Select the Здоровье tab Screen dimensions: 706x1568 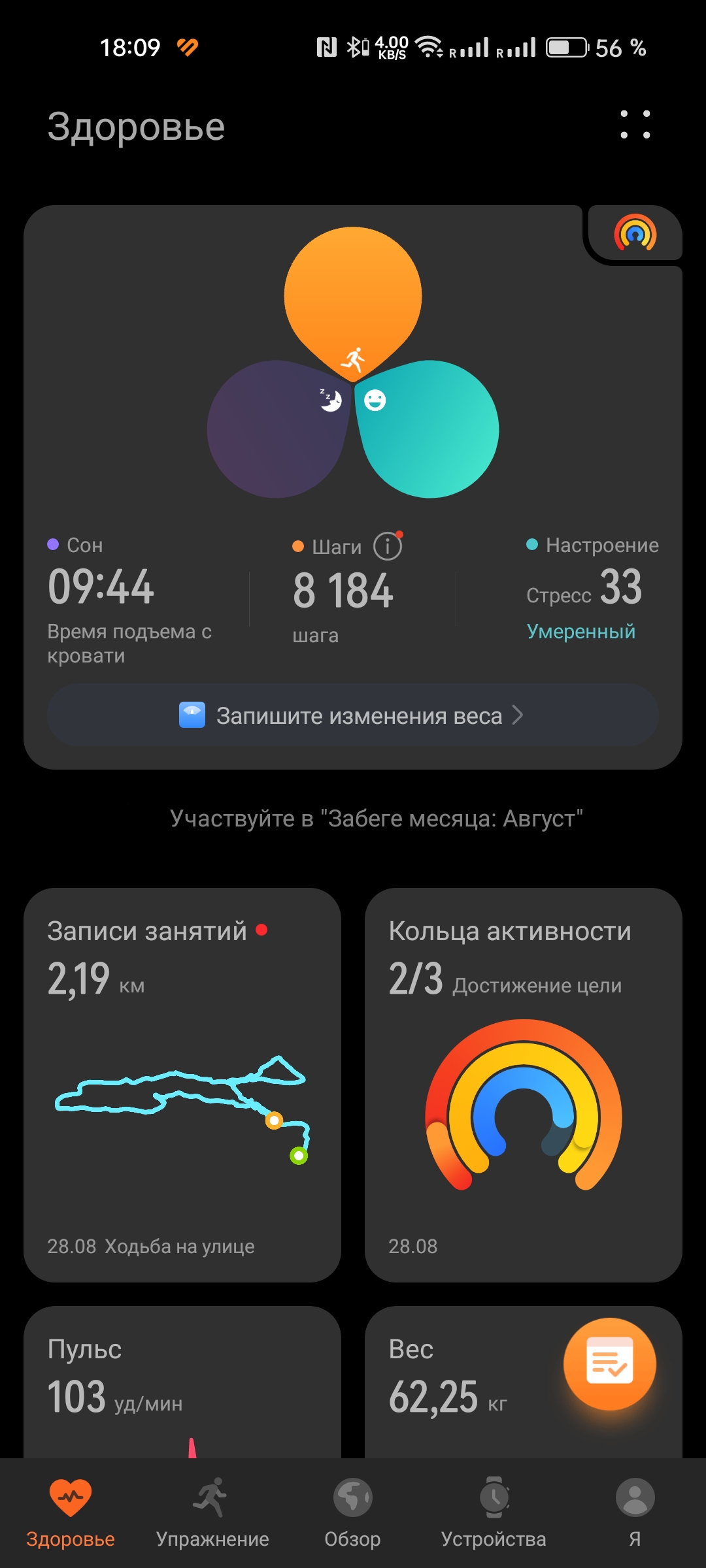(71, 1513)
